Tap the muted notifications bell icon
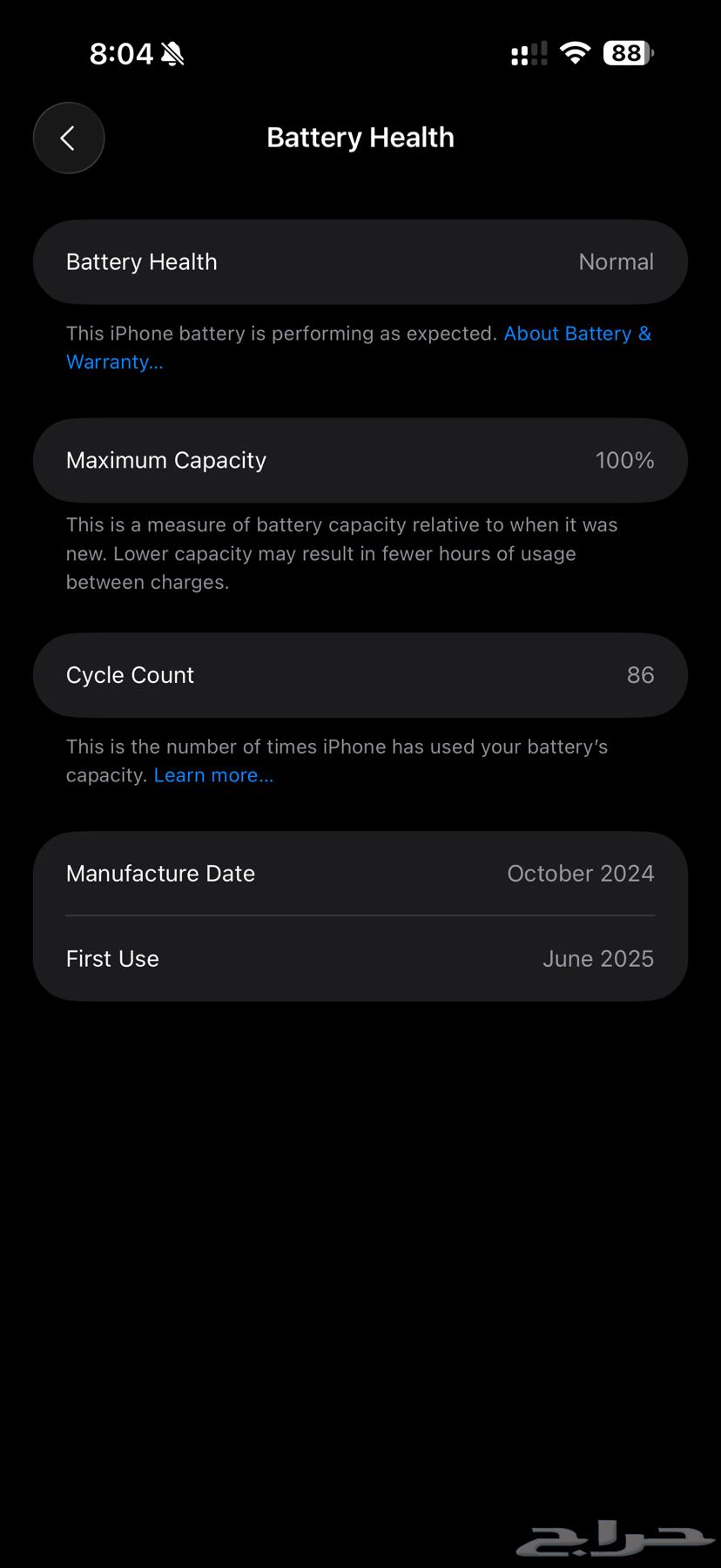 (171, 53)
